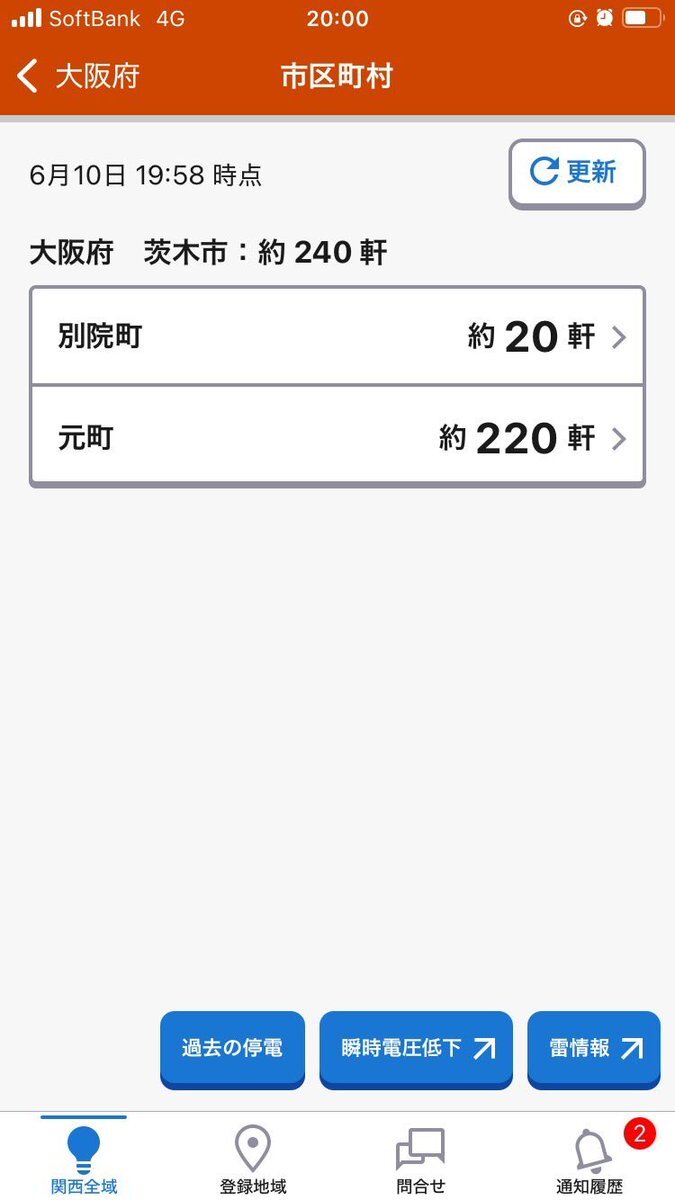Image resolution: width=675 pixels, height=1200 pixels.
Task: Switch to the 関西全域 tab
Action: click(84, 1157)
